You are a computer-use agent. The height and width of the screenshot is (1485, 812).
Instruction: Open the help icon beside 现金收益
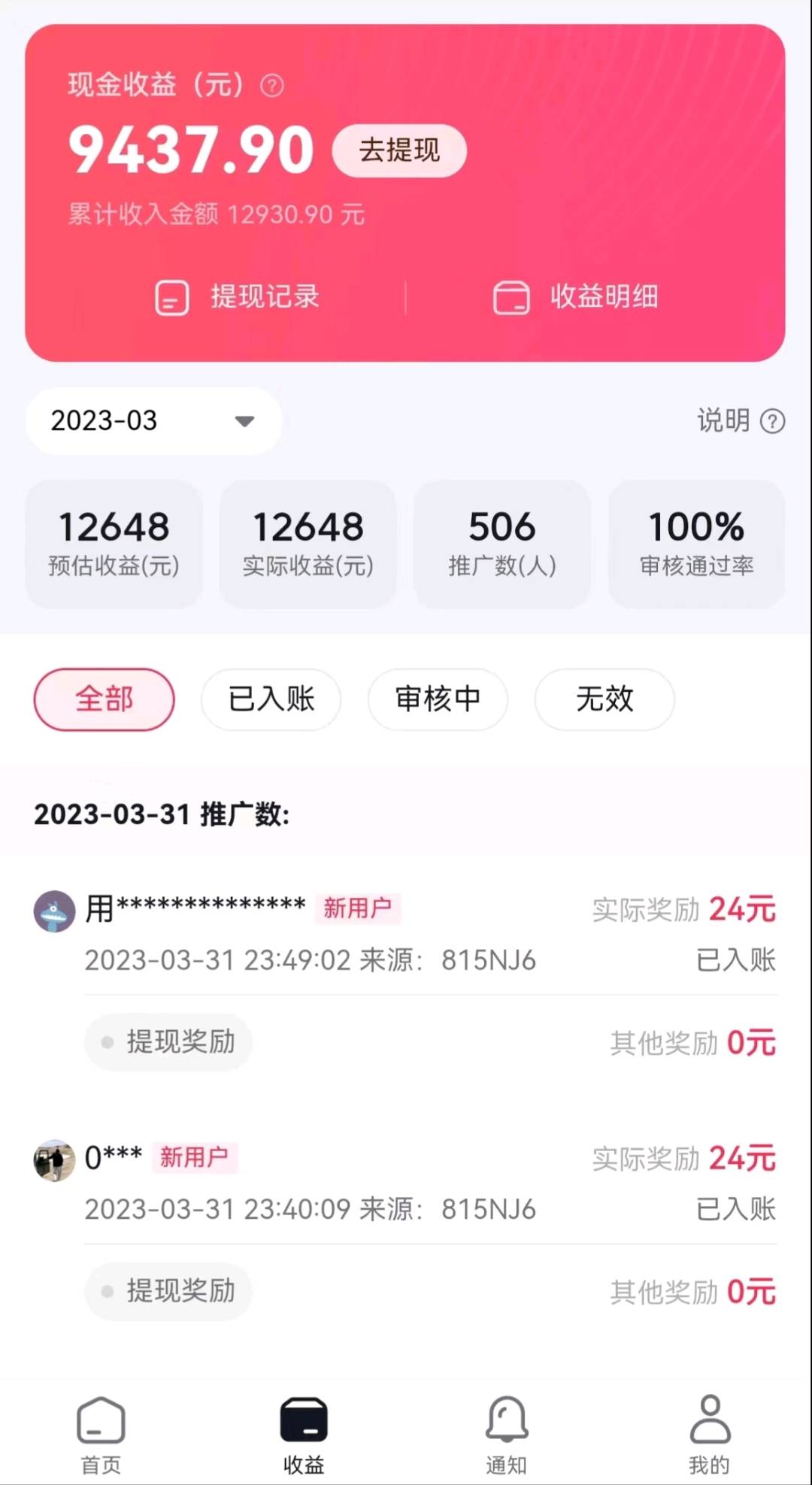[272, 86]
